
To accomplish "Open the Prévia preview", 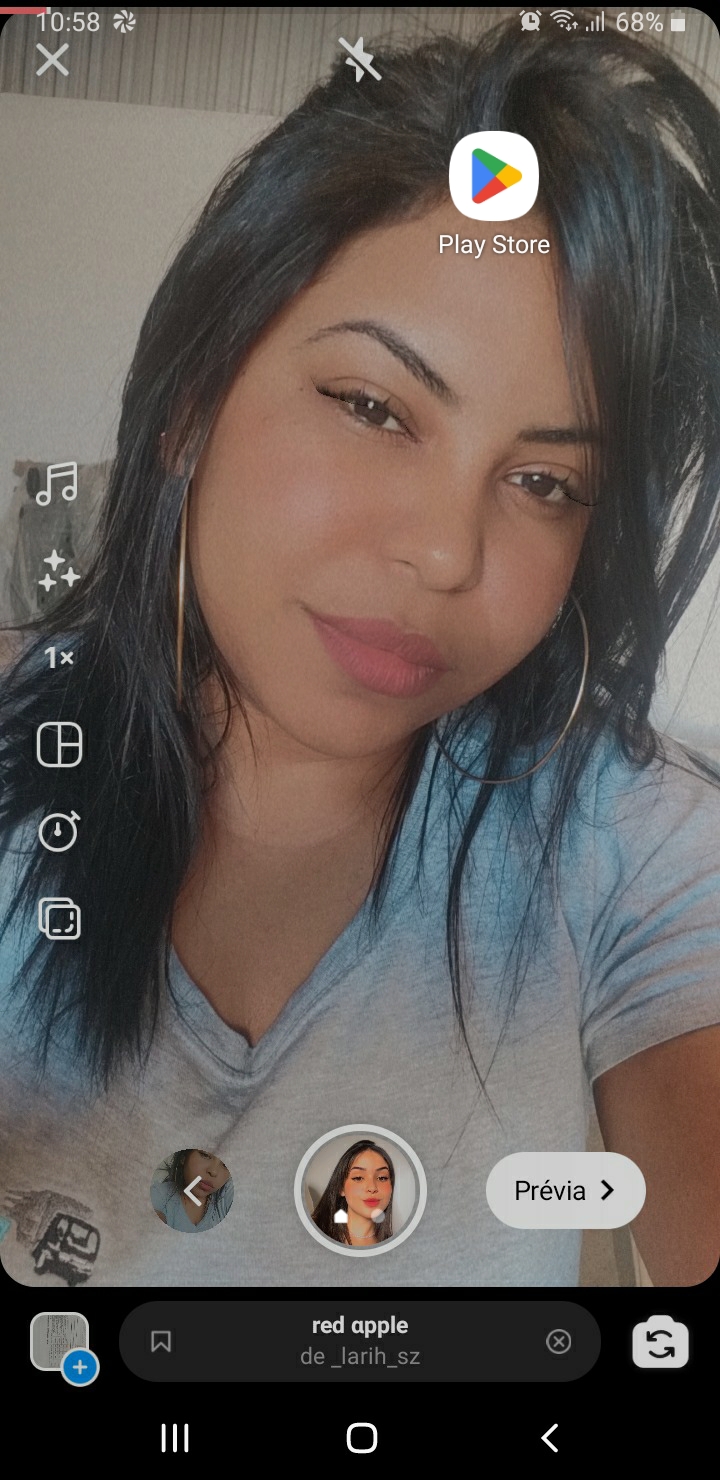I will tap(565, 1190).
